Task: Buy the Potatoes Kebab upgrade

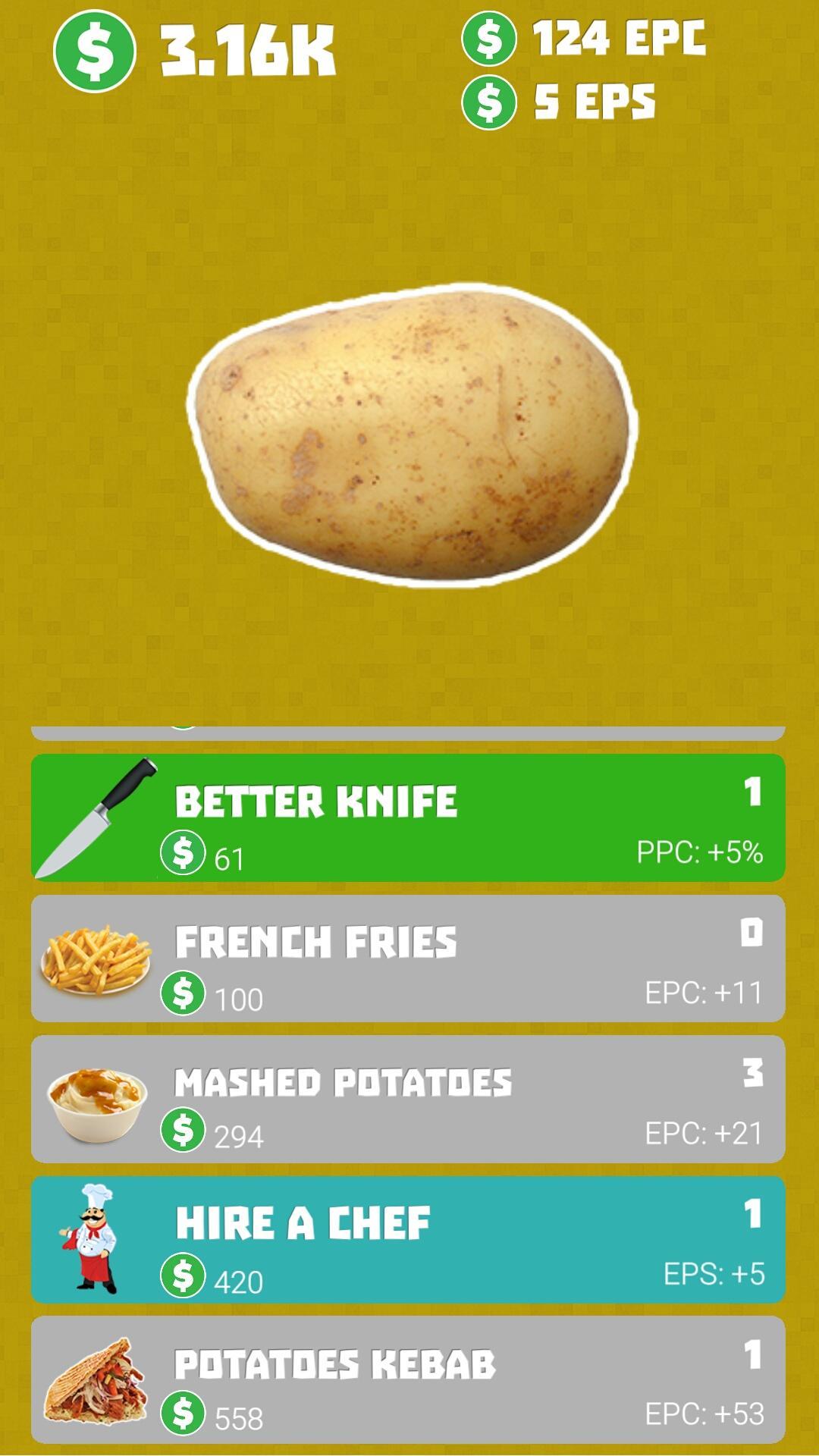Action: pos(408,1380)
